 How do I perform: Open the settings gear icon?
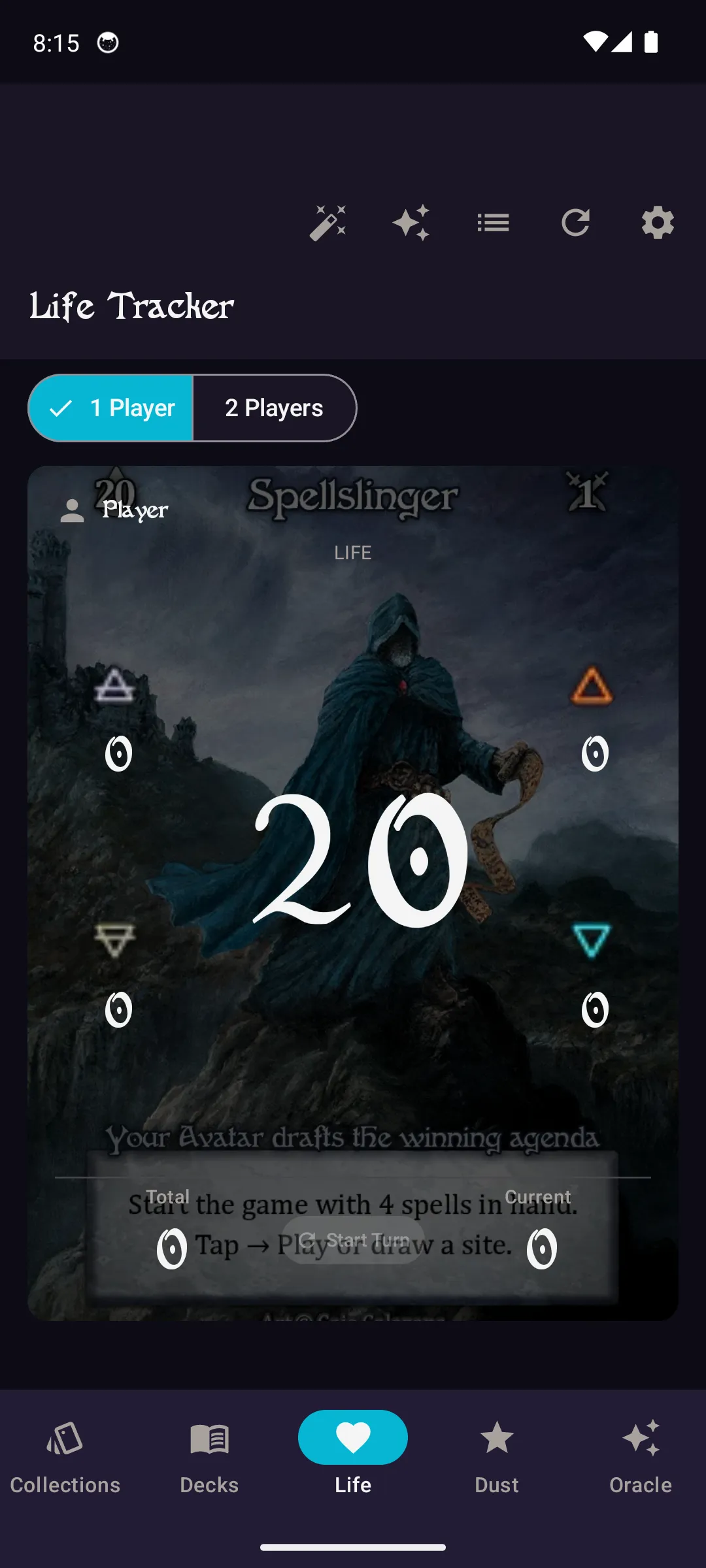pos(658,223)
